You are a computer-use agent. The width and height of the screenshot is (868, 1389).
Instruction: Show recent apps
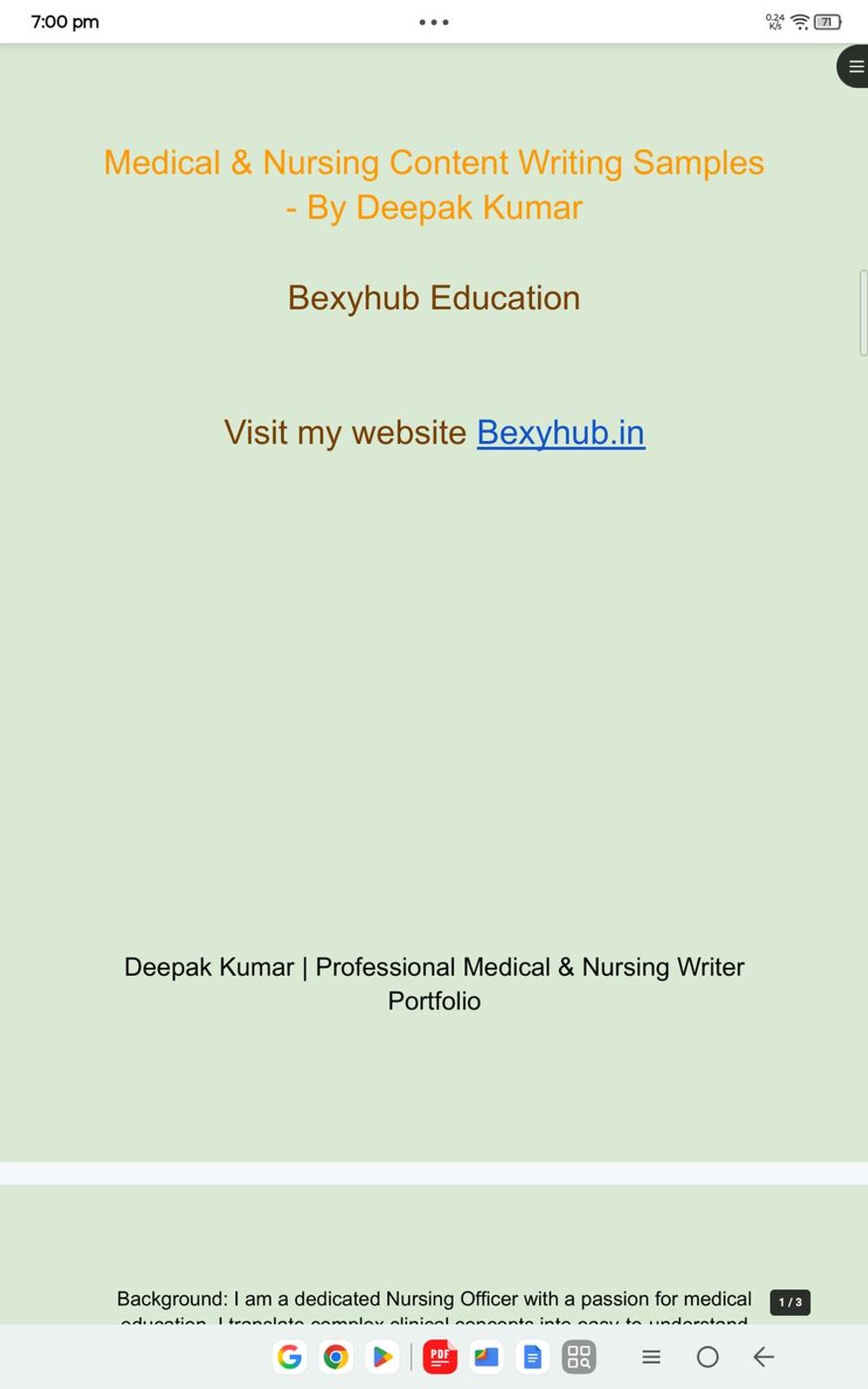651,1357
